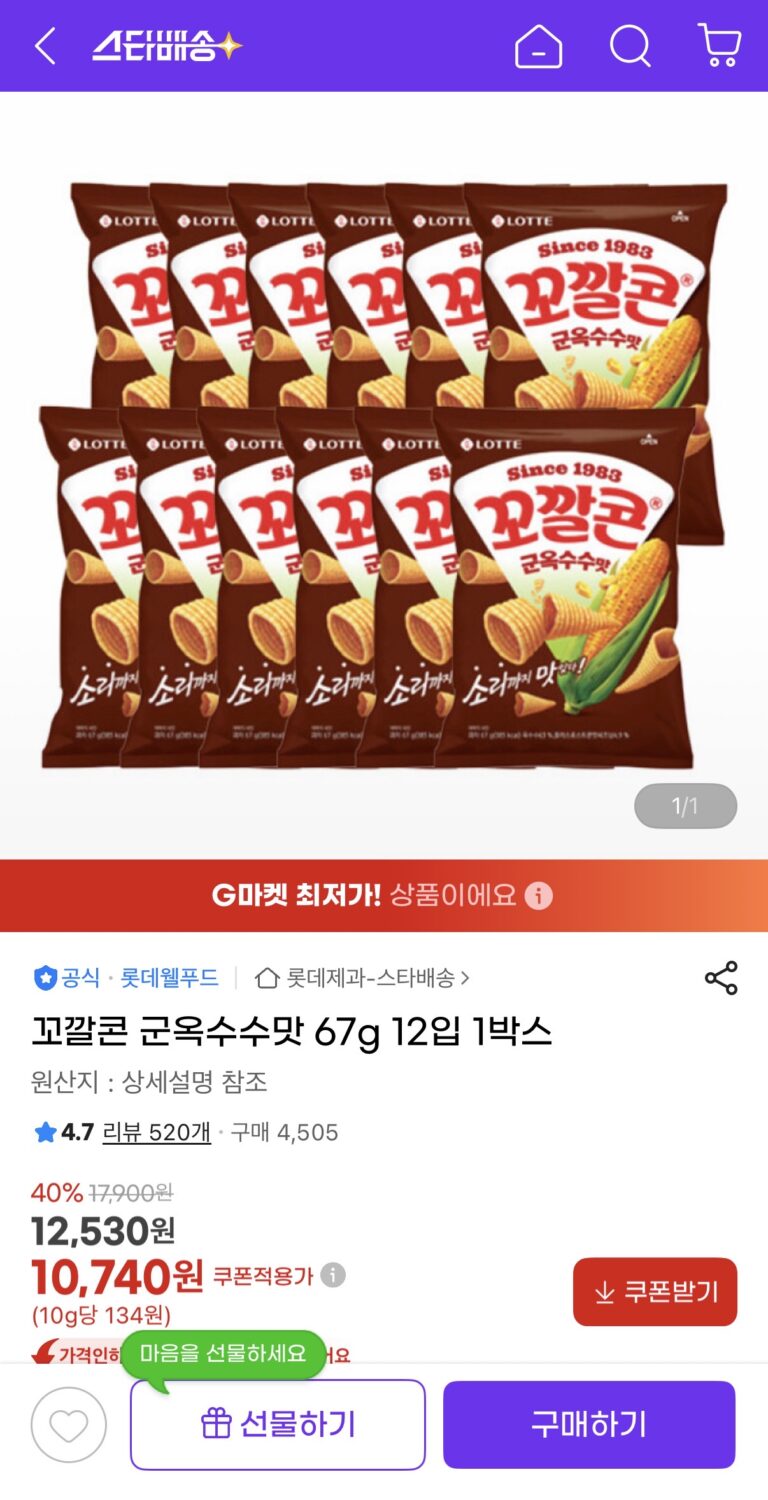
Task: Show info about 쿠폰적용가
Action: (333, 1275)
